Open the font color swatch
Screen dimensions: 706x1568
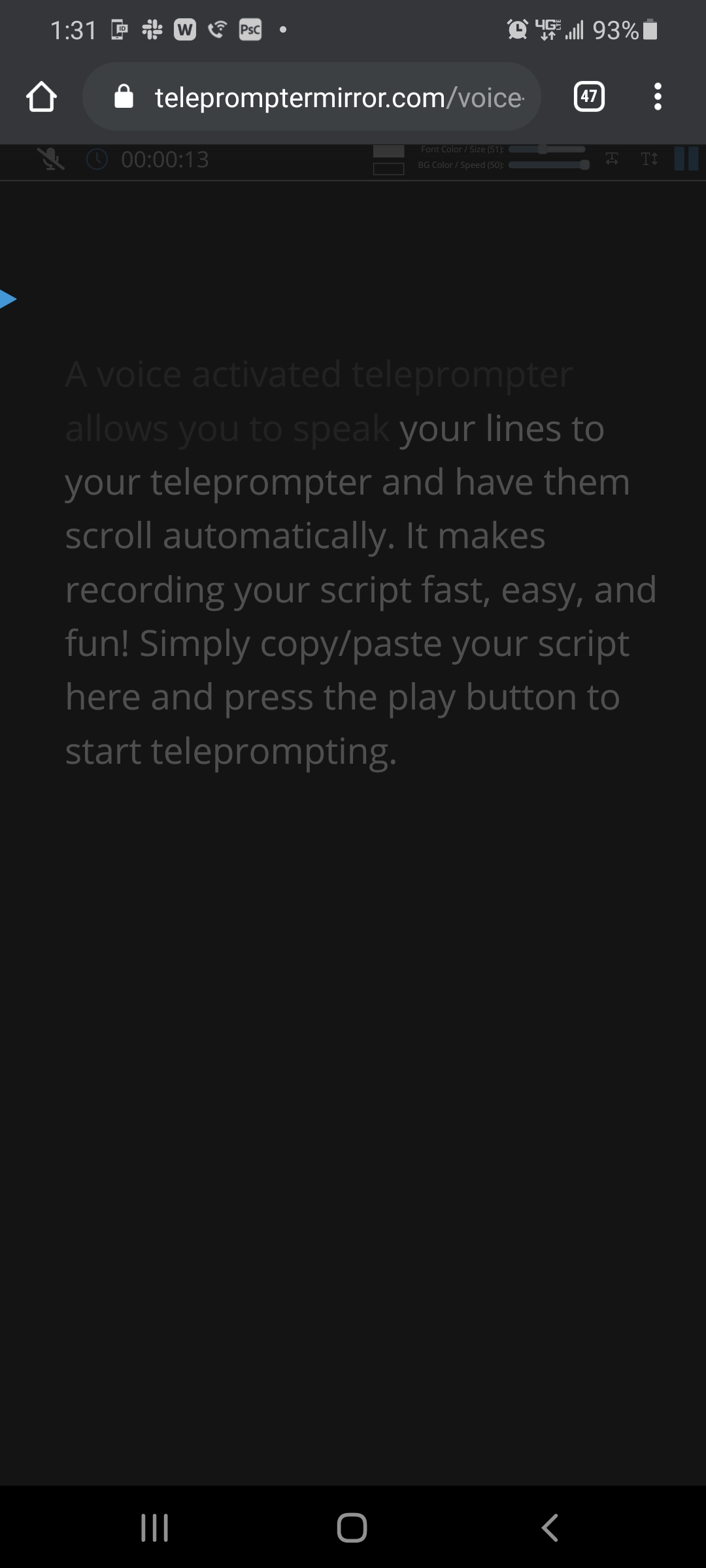(388, 152)
